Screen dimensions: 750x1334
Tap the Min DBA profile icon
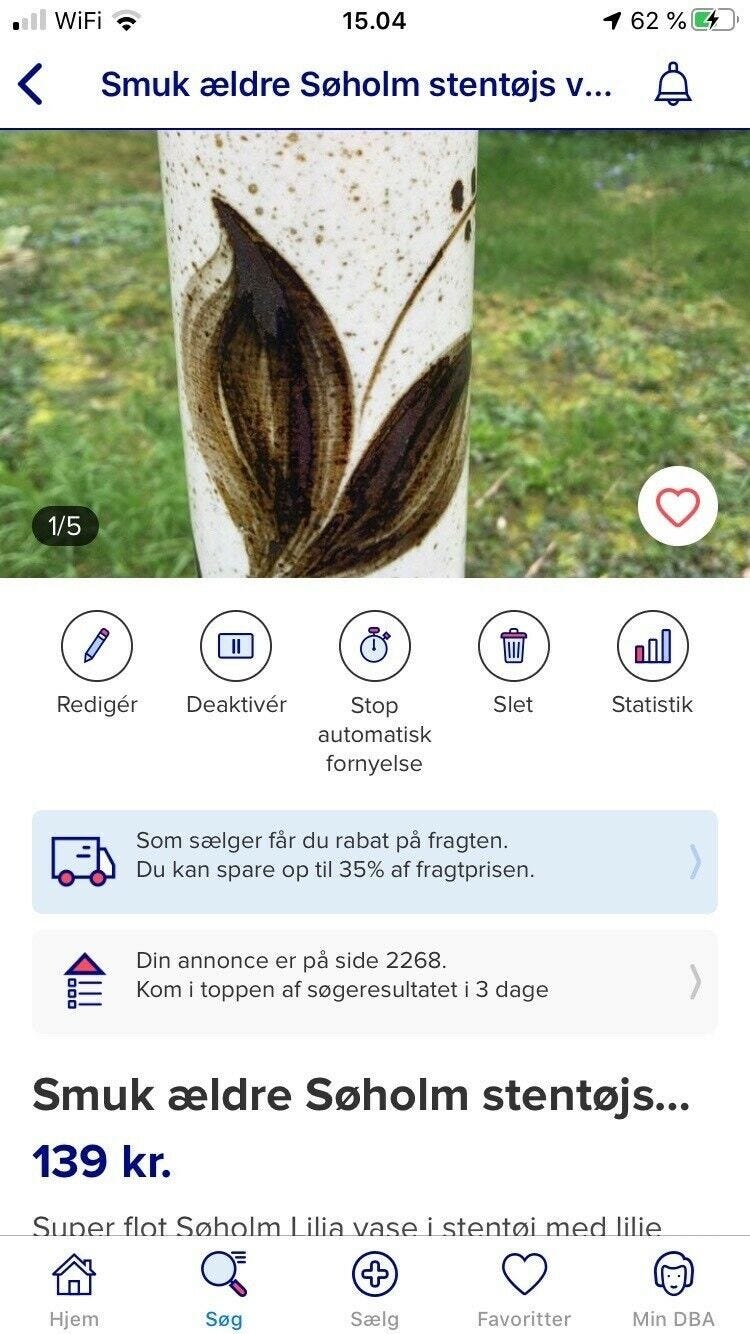(x=672, y=1274)
